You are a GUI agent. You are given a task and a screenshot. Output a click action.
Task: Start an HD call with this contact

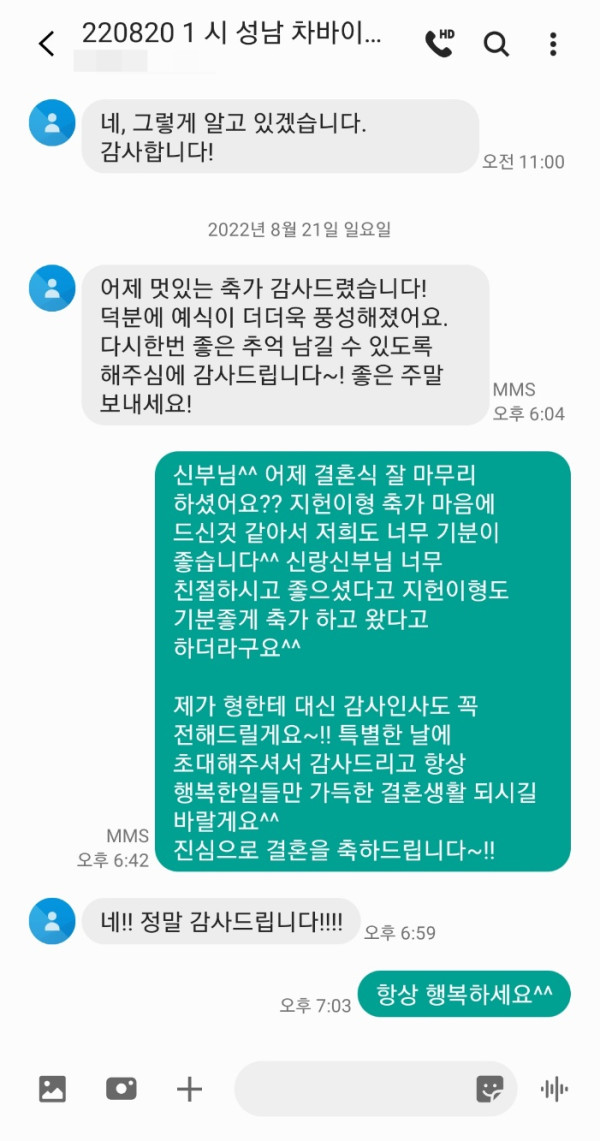(439, 43)
